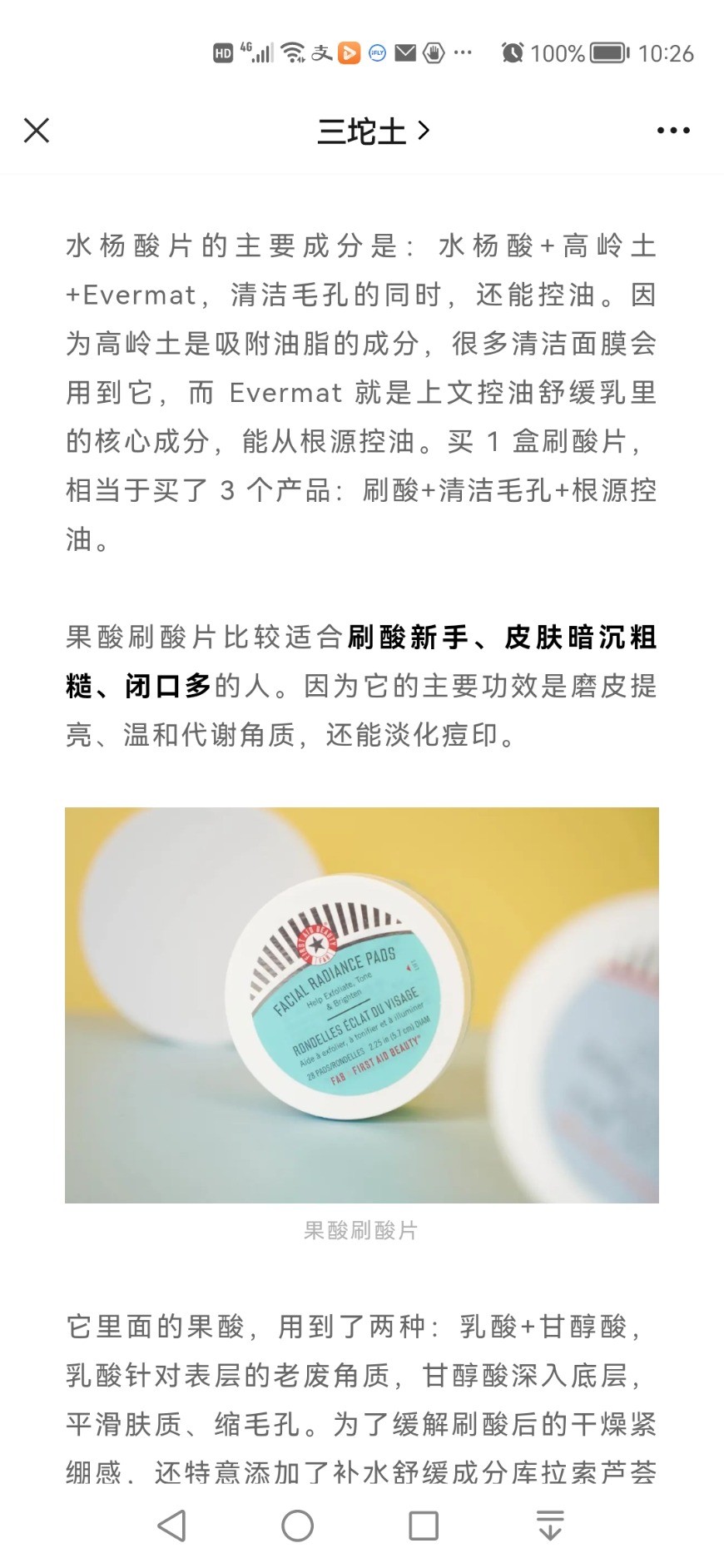The height and width of the screenshot is (1568, 724).
Task: Go to the home screen
Action: tap(297, 1526)
